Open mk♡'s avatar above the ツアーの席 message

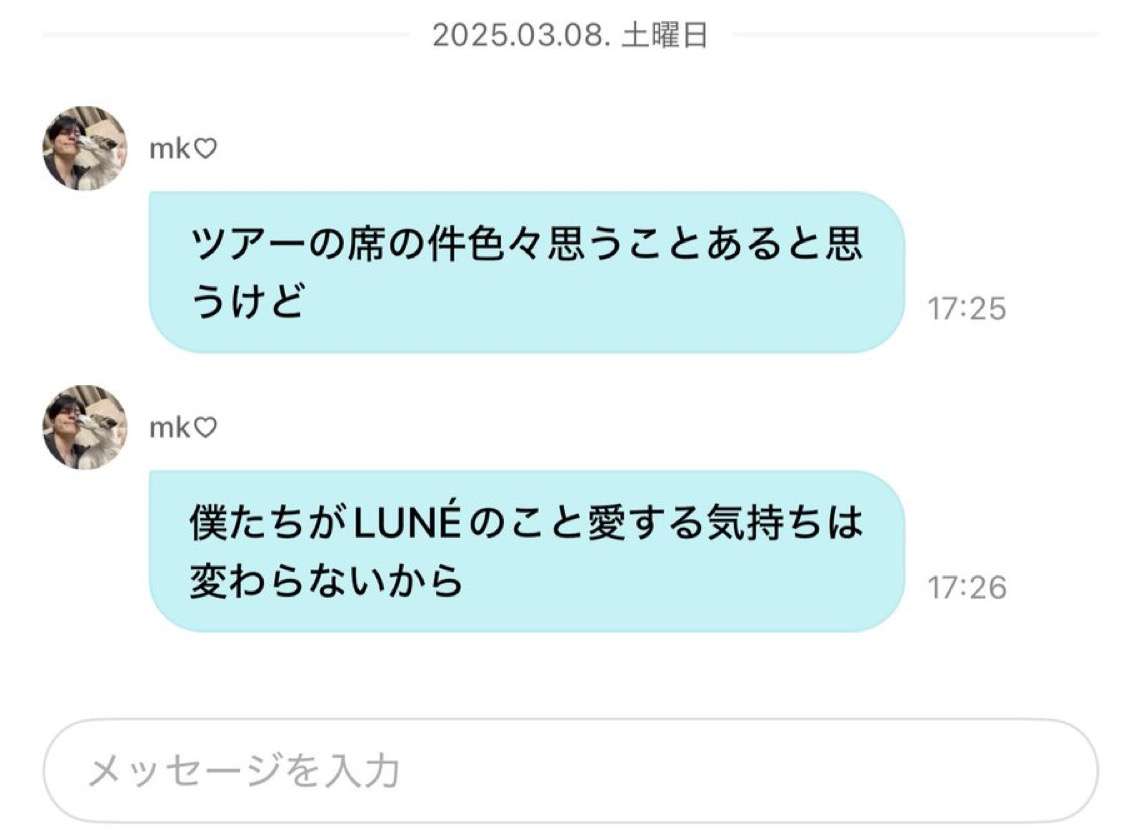coord(85,148)
